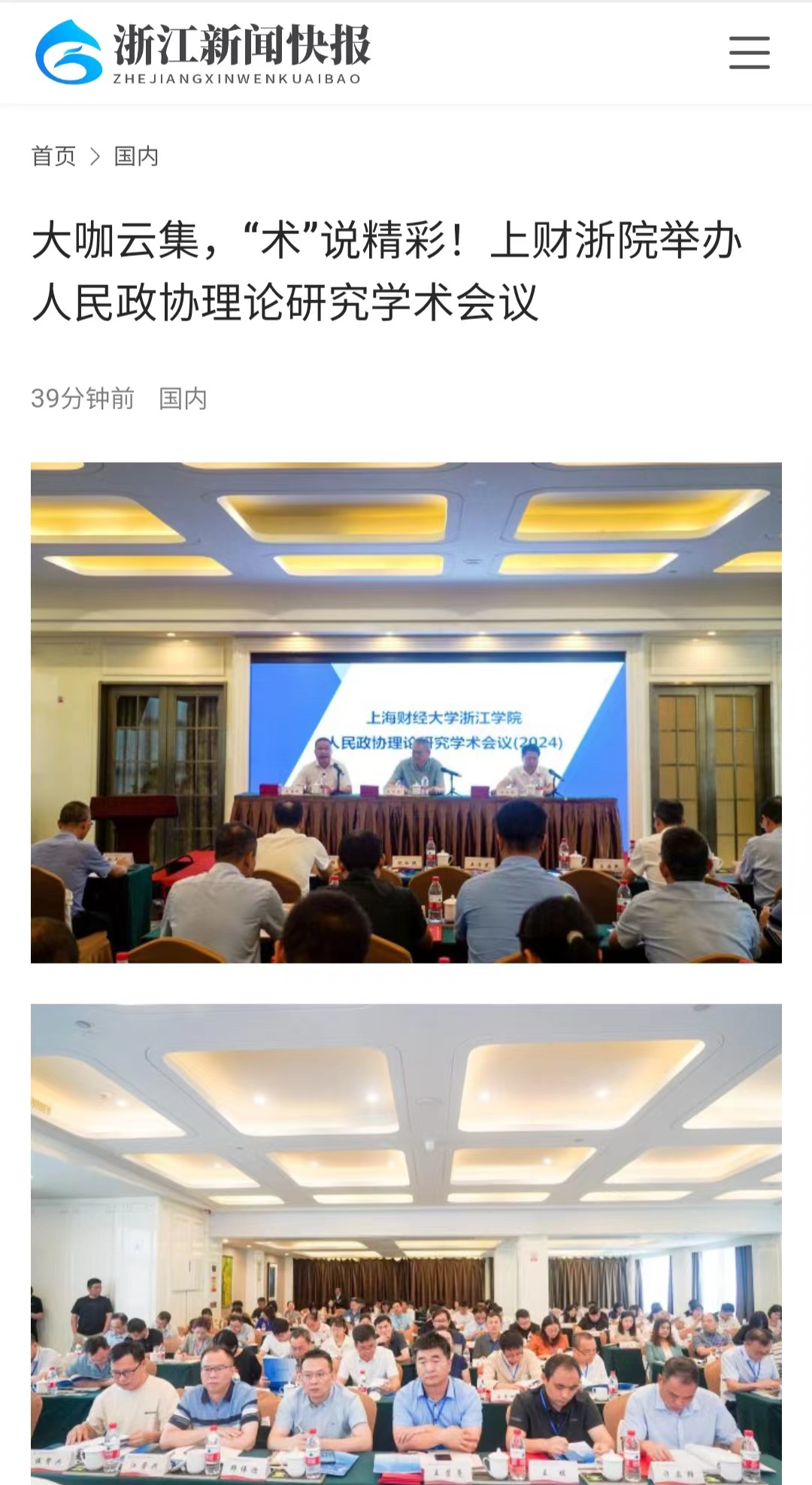This screenshot has width=812, height=1485.
Task: View the conference podium photo
Action: point(406,712)
